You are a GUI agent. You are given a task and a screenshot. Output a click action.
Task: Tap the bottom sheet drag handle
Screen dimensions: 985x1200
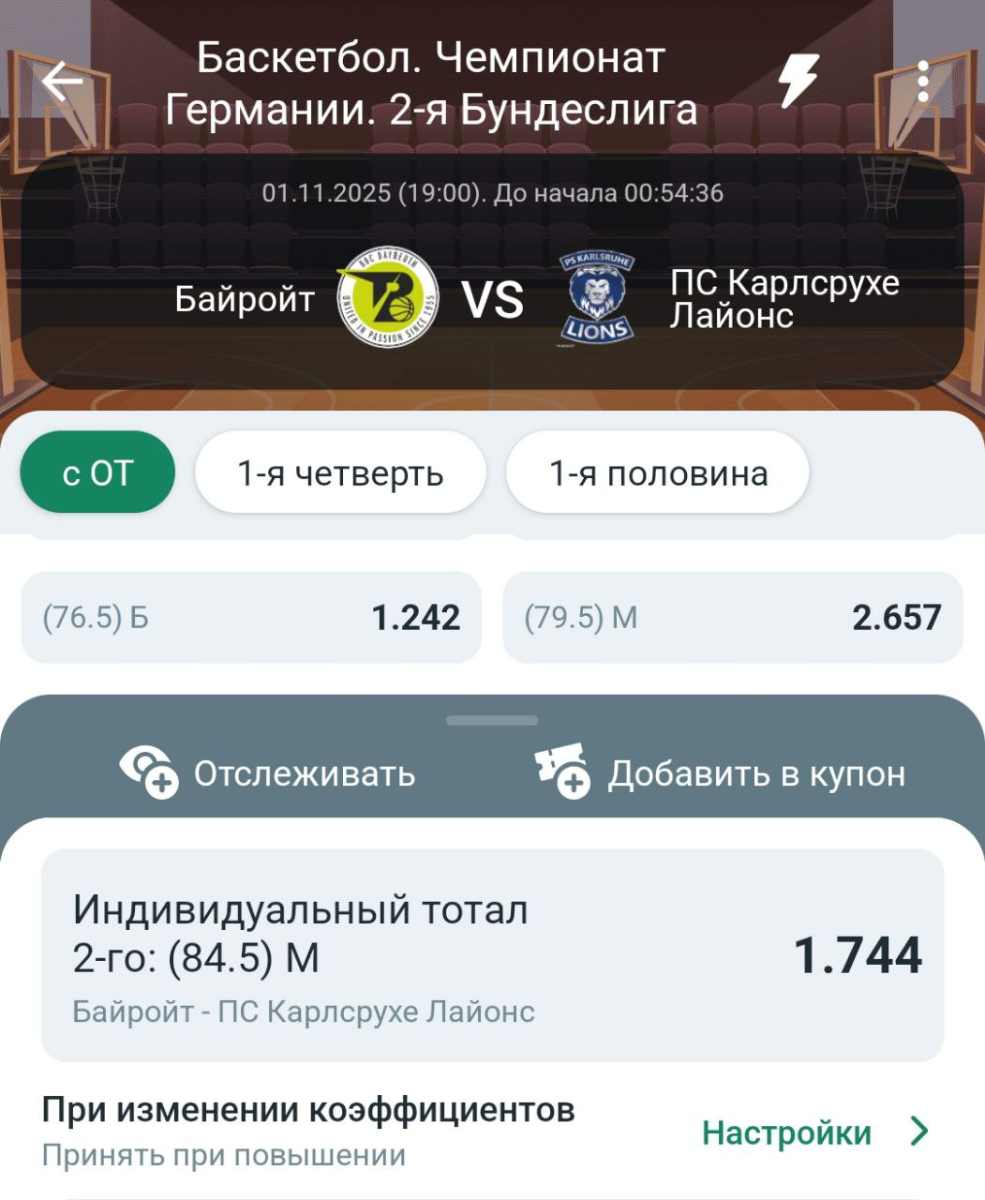492,720
